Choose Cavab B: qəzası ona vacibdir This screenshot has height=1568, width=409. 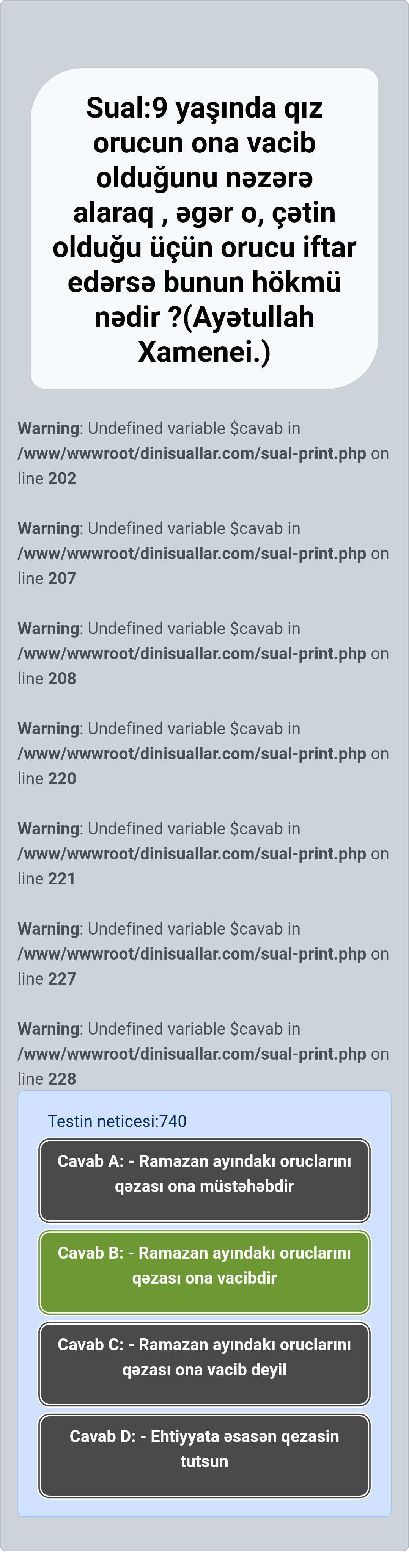(x=204, y=1272)
